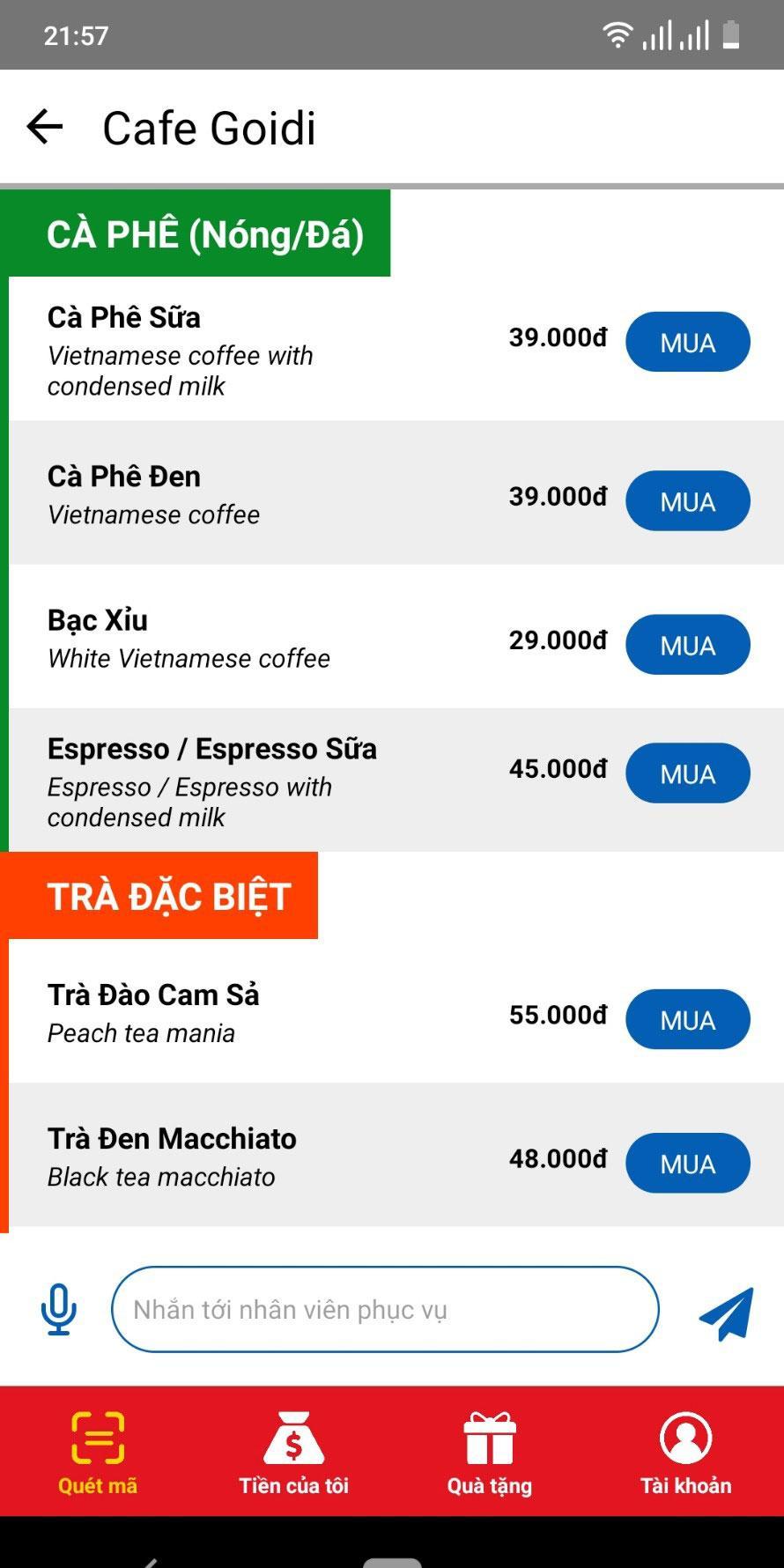Tap MUA next to Cà Phê Đen
Viewport: 784px width, 1568px height.
pos(688,500)
